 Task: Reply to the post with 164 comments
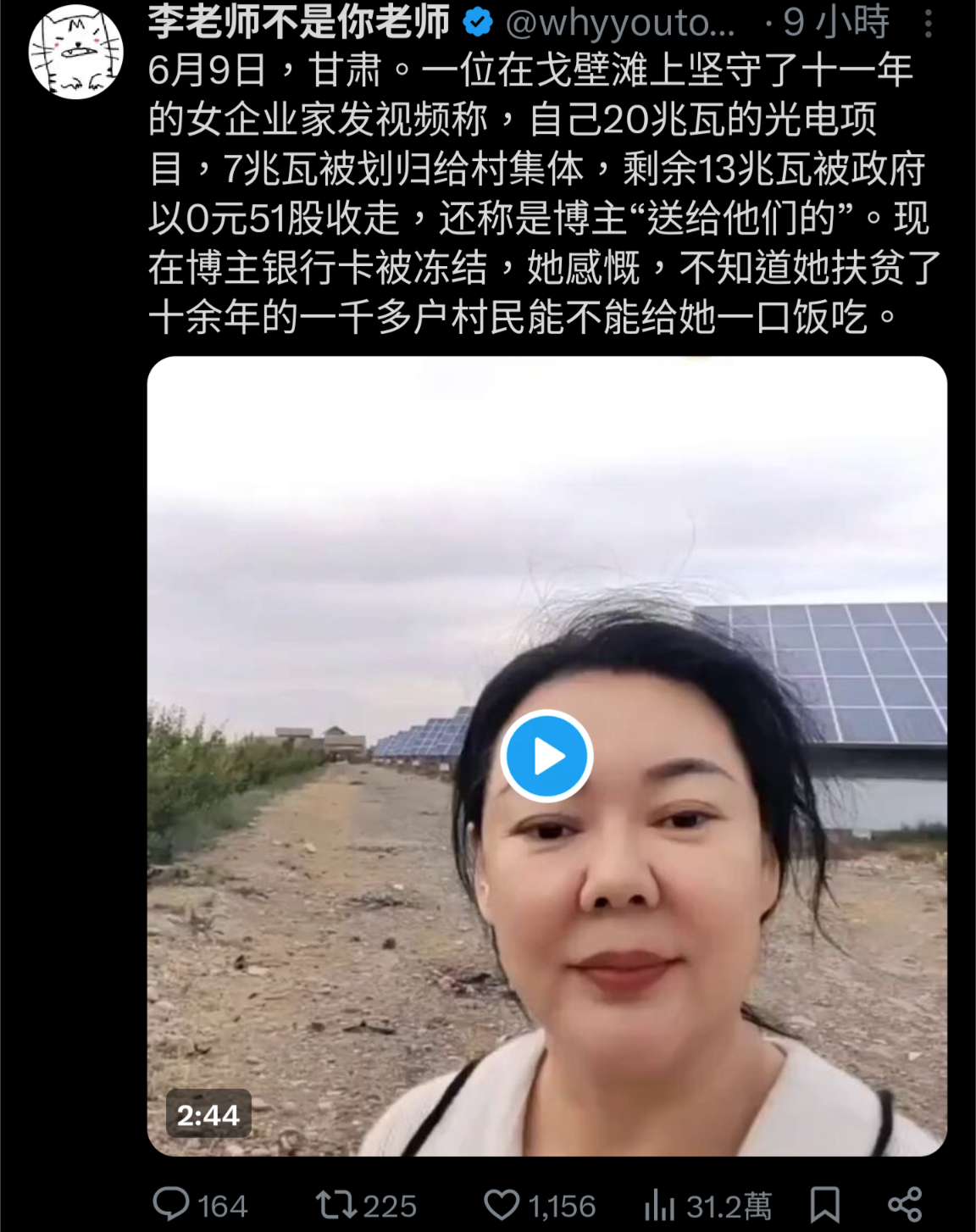coord(171,1204)
